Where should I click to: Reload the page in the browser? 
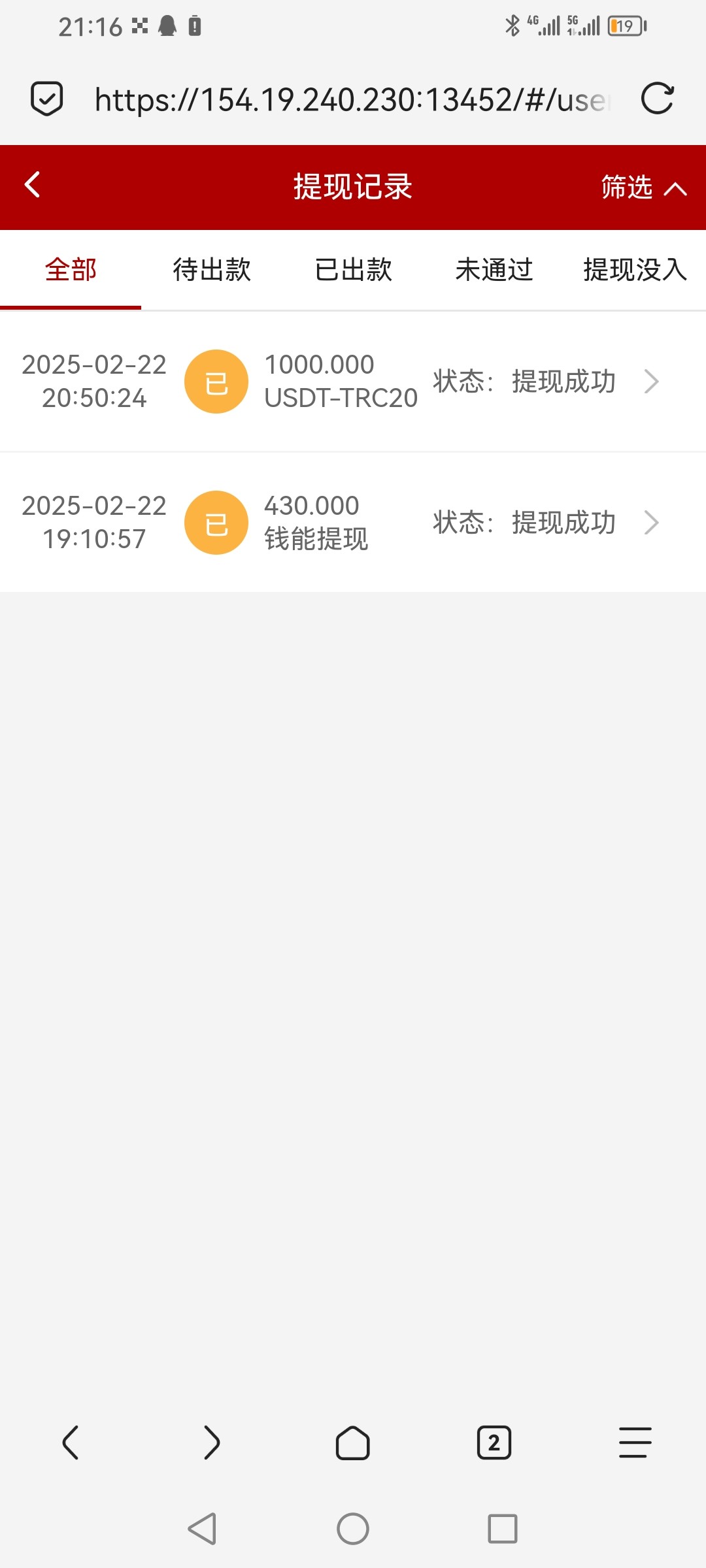tap(657, 99)
